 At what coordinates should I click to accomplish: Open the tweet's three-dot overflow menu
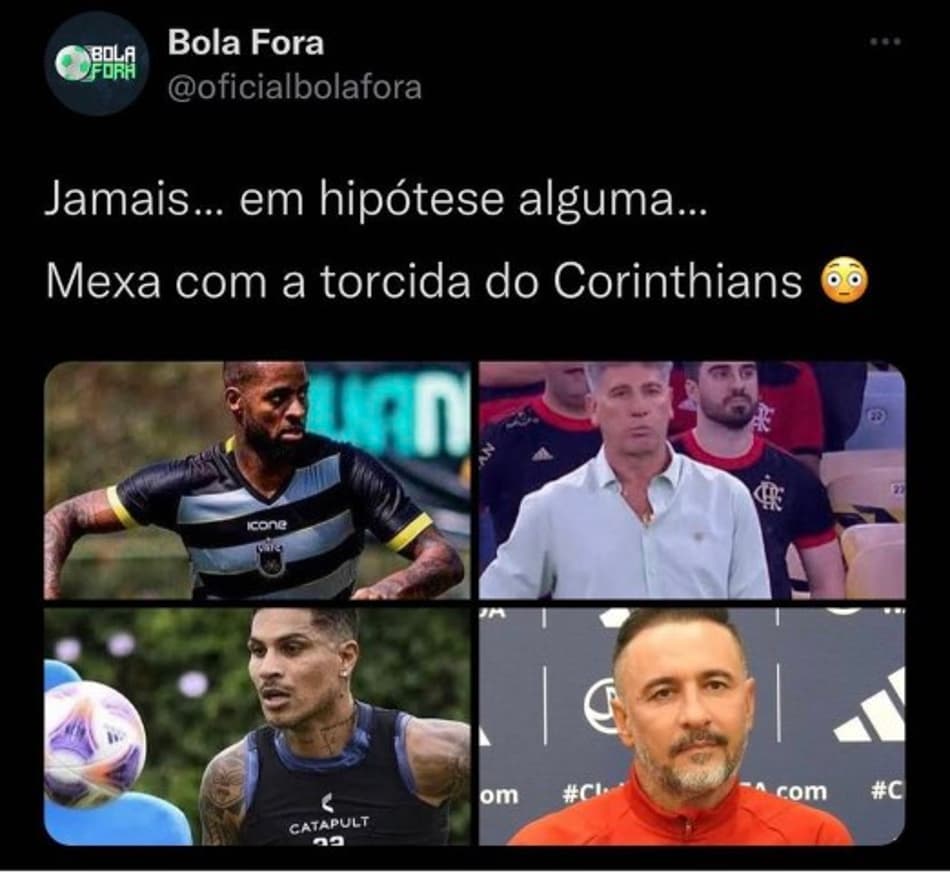point(885,42)
